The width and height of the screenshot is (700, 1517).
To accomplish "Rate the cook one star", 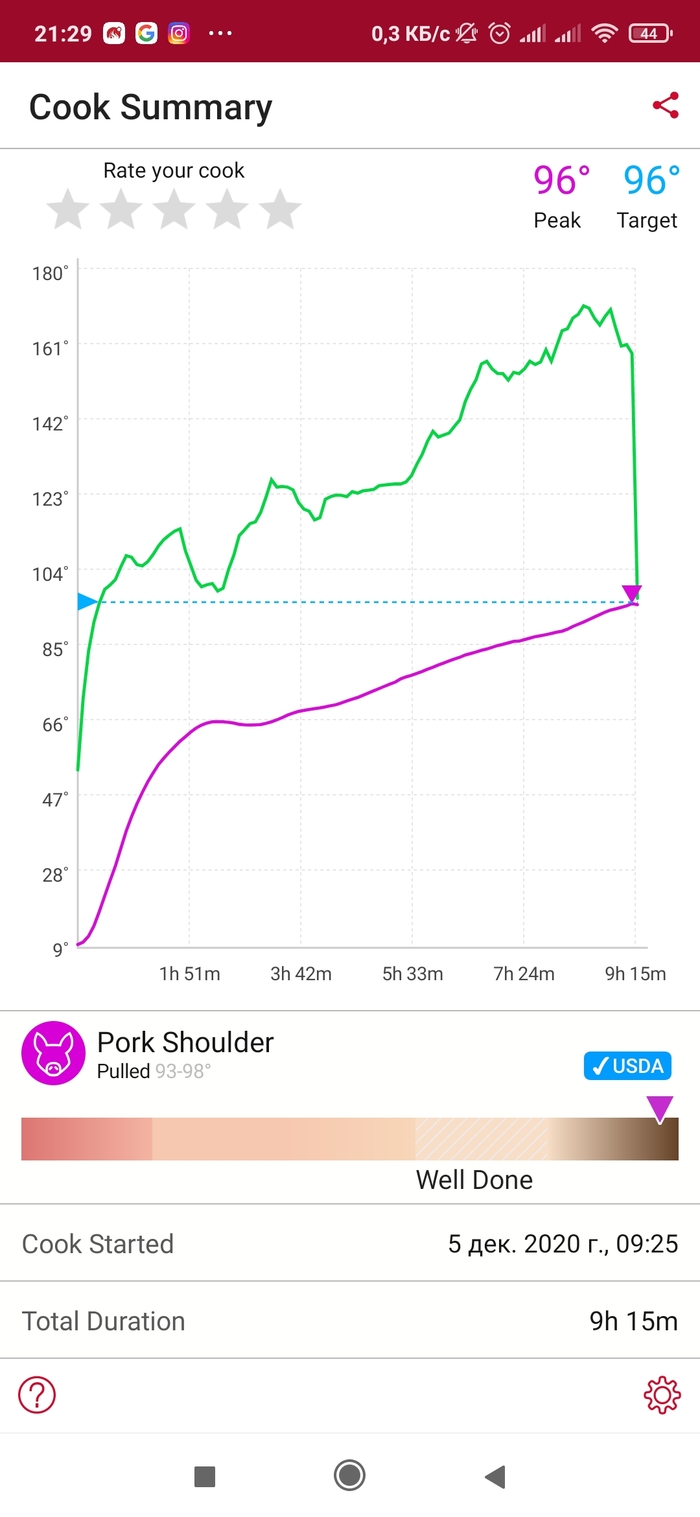I will point(68,210).
